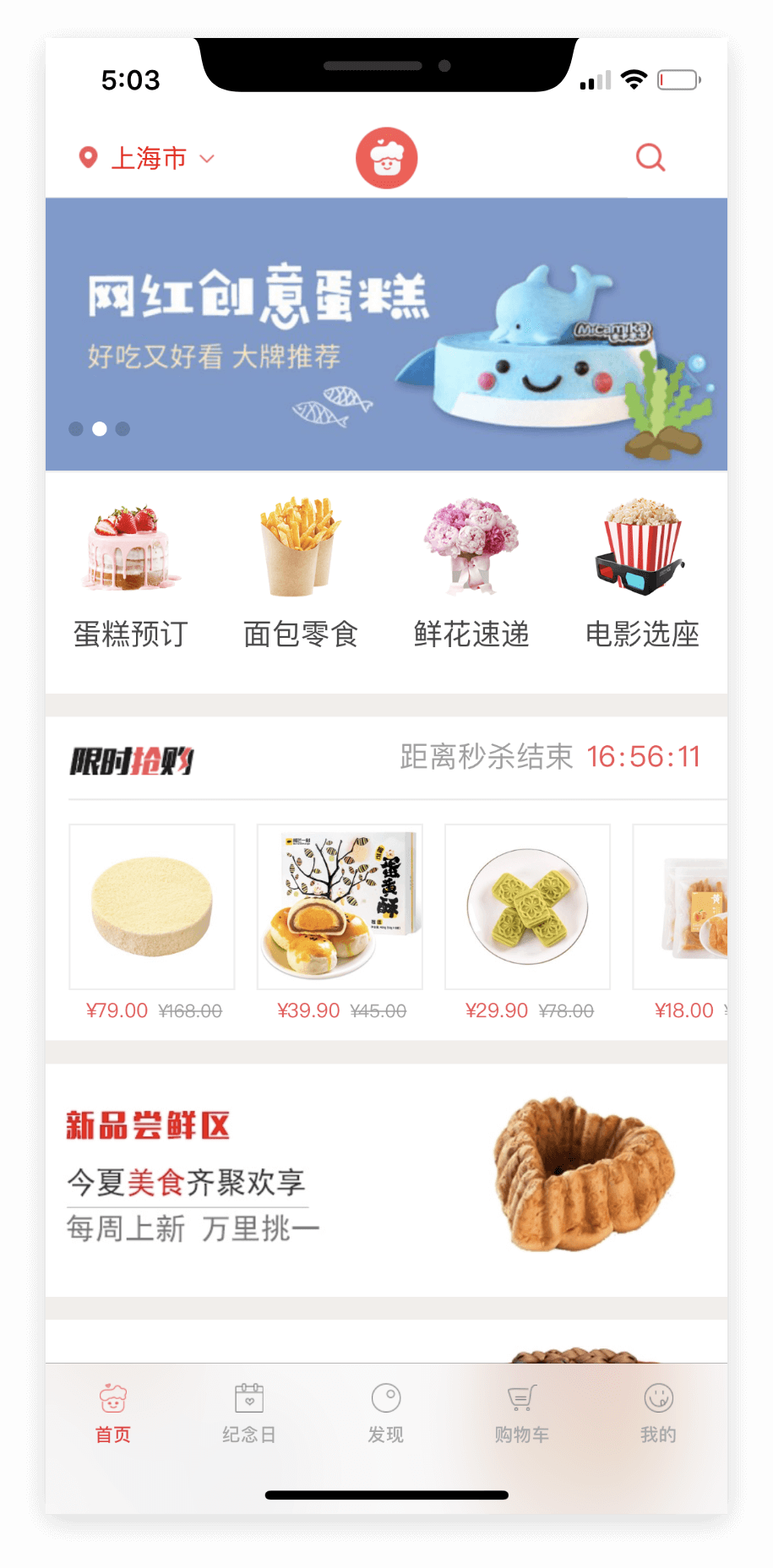Open the ¥39.90 蛋黄酥 product
Image resolution: width=773 pixels, height=1568 pixels.
tap(340, 907)
